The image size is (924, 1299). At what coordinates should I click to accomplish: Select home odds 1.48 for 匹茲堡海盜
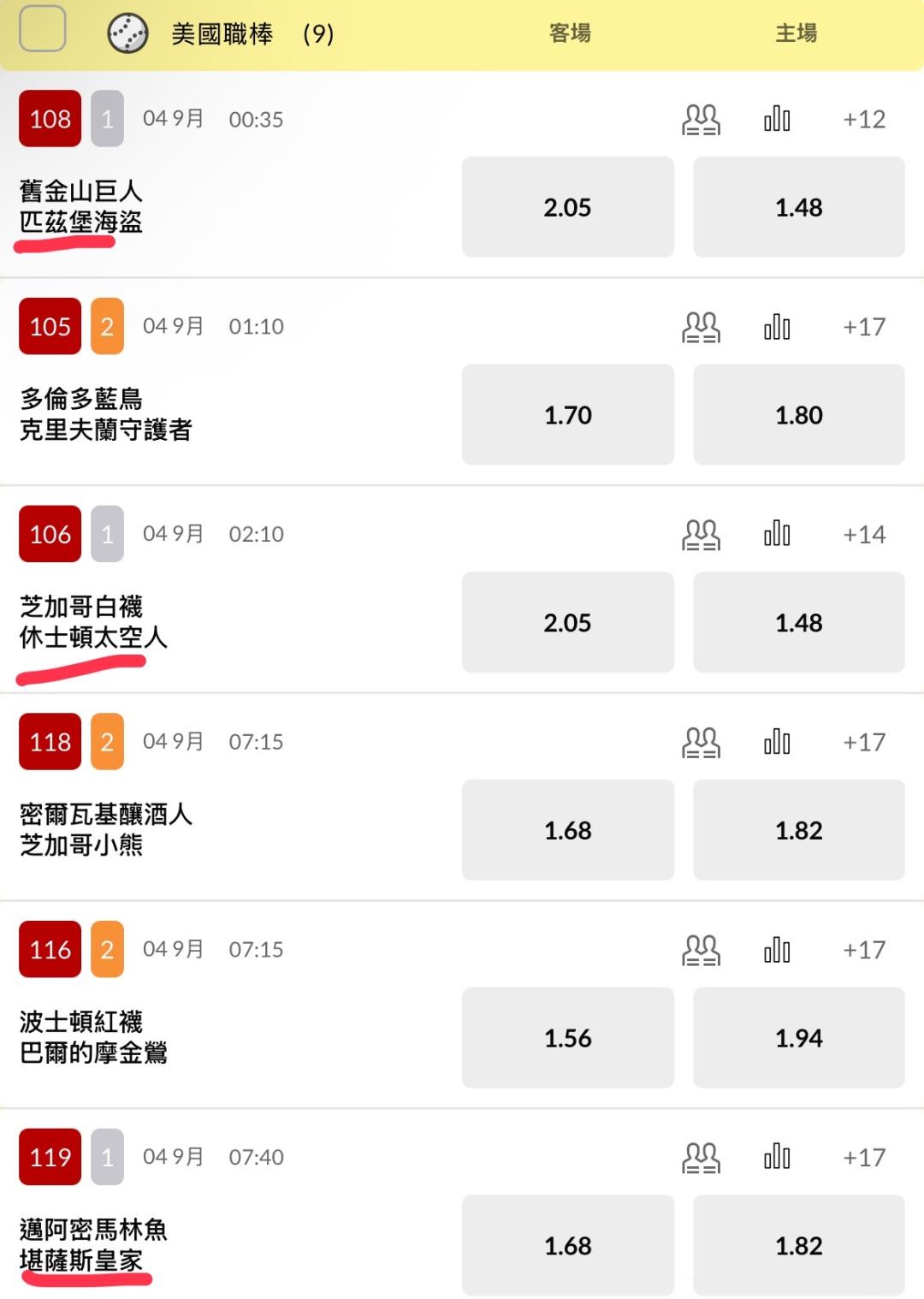[x=799, y=207]
